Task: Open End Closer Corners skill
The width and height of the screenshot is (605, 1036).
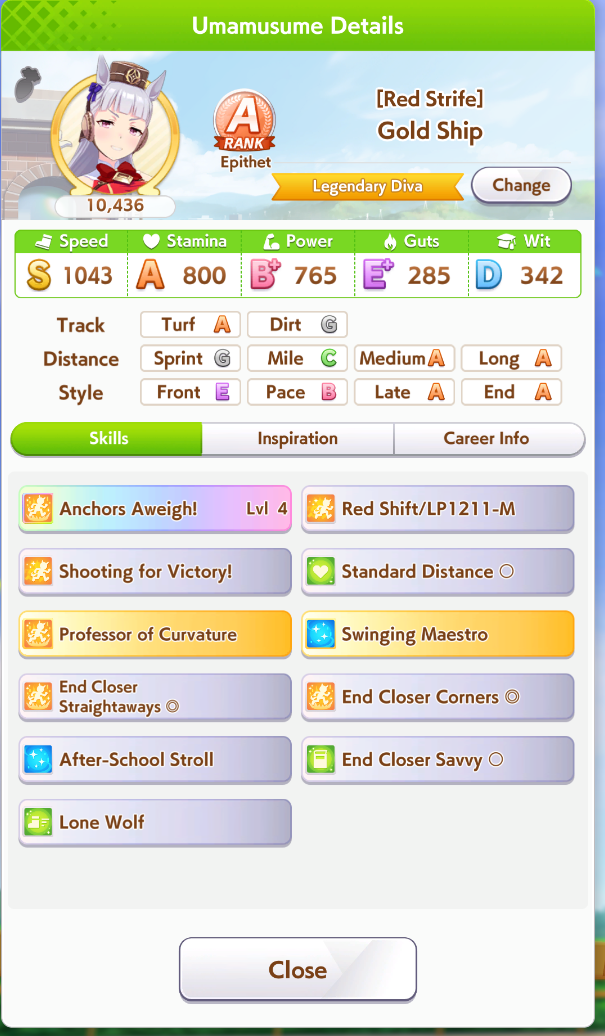Action: tap(438, 697)
